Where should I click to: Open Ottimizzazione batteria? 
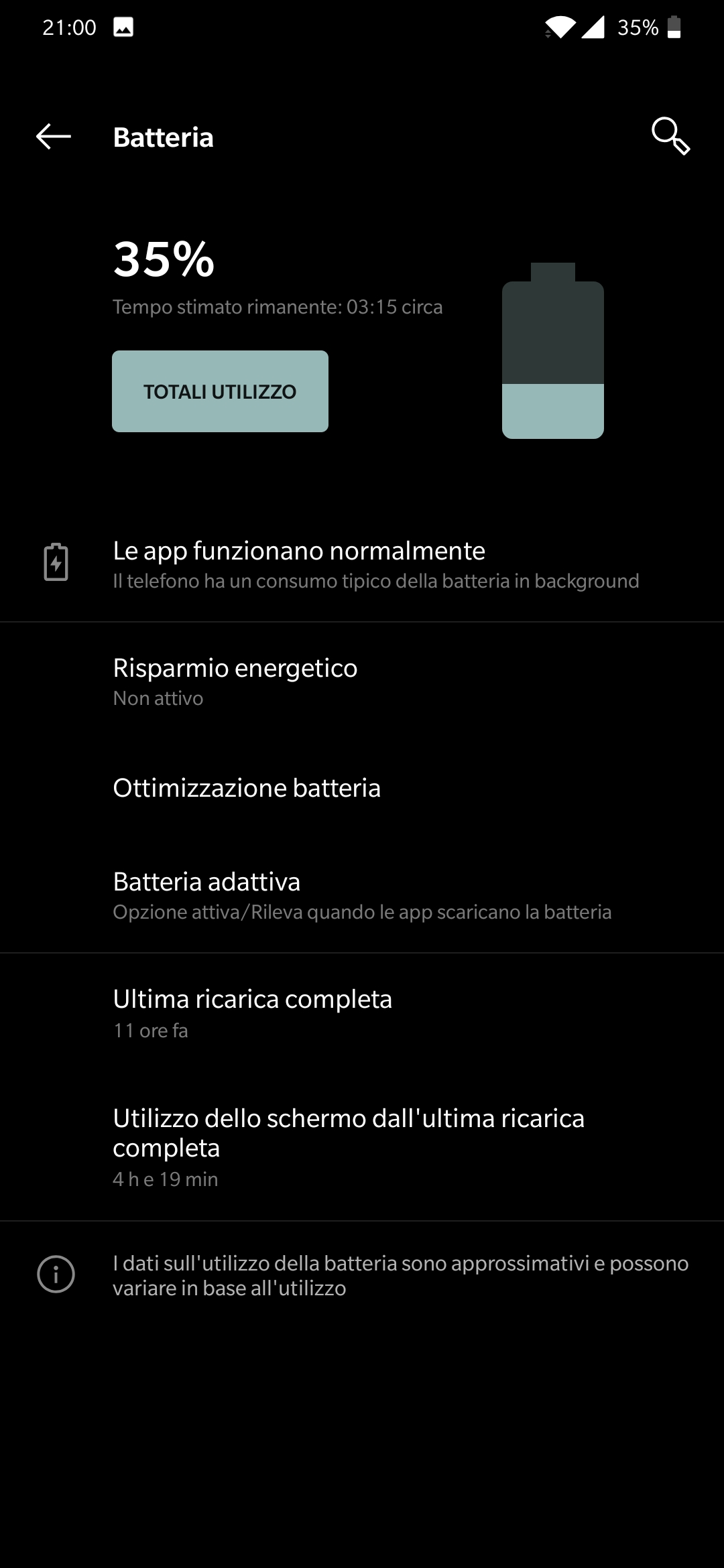pyautogui.click(x=362, y=788)
